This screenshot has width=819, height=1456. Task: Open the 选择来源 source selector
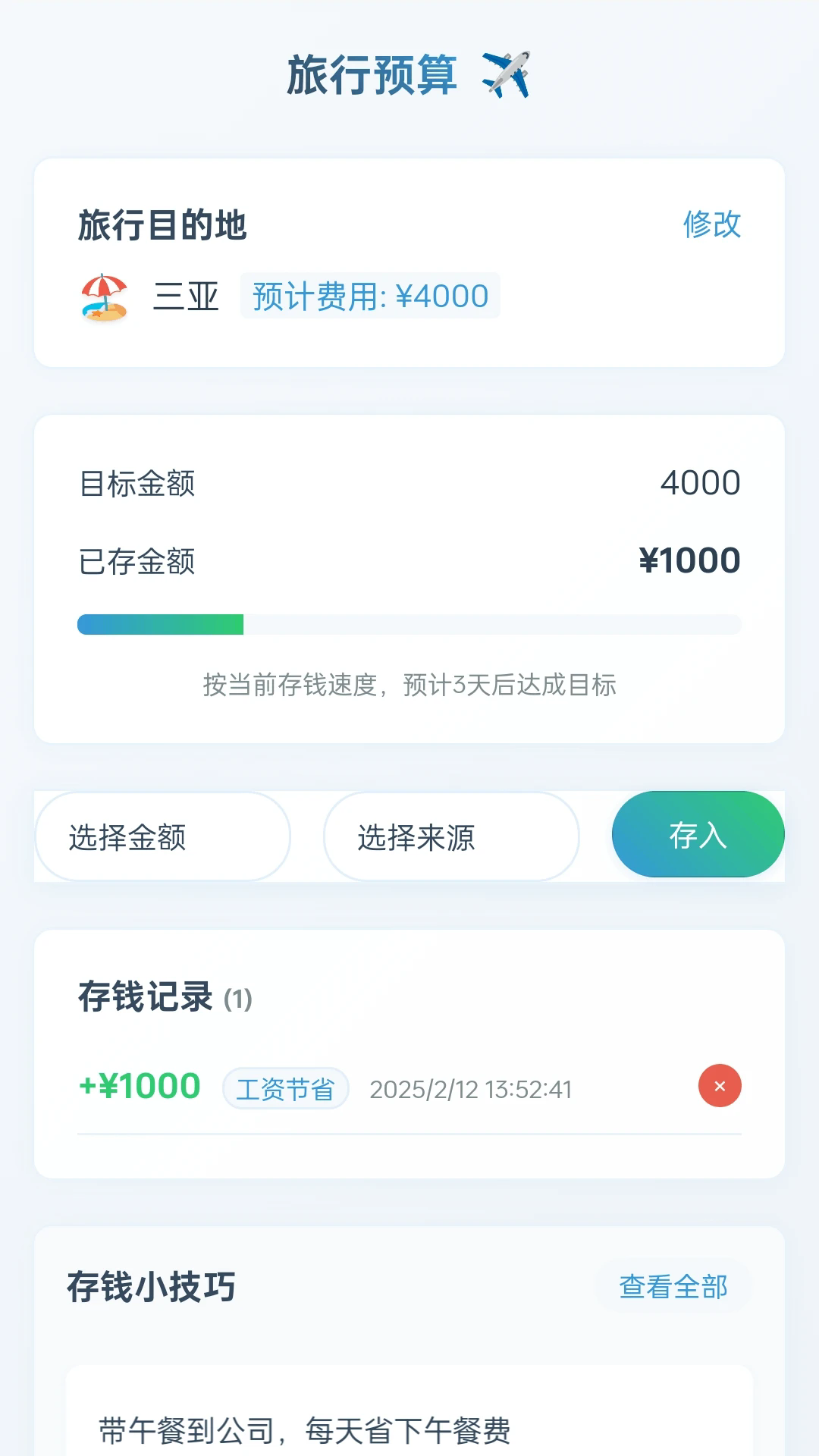451,836
